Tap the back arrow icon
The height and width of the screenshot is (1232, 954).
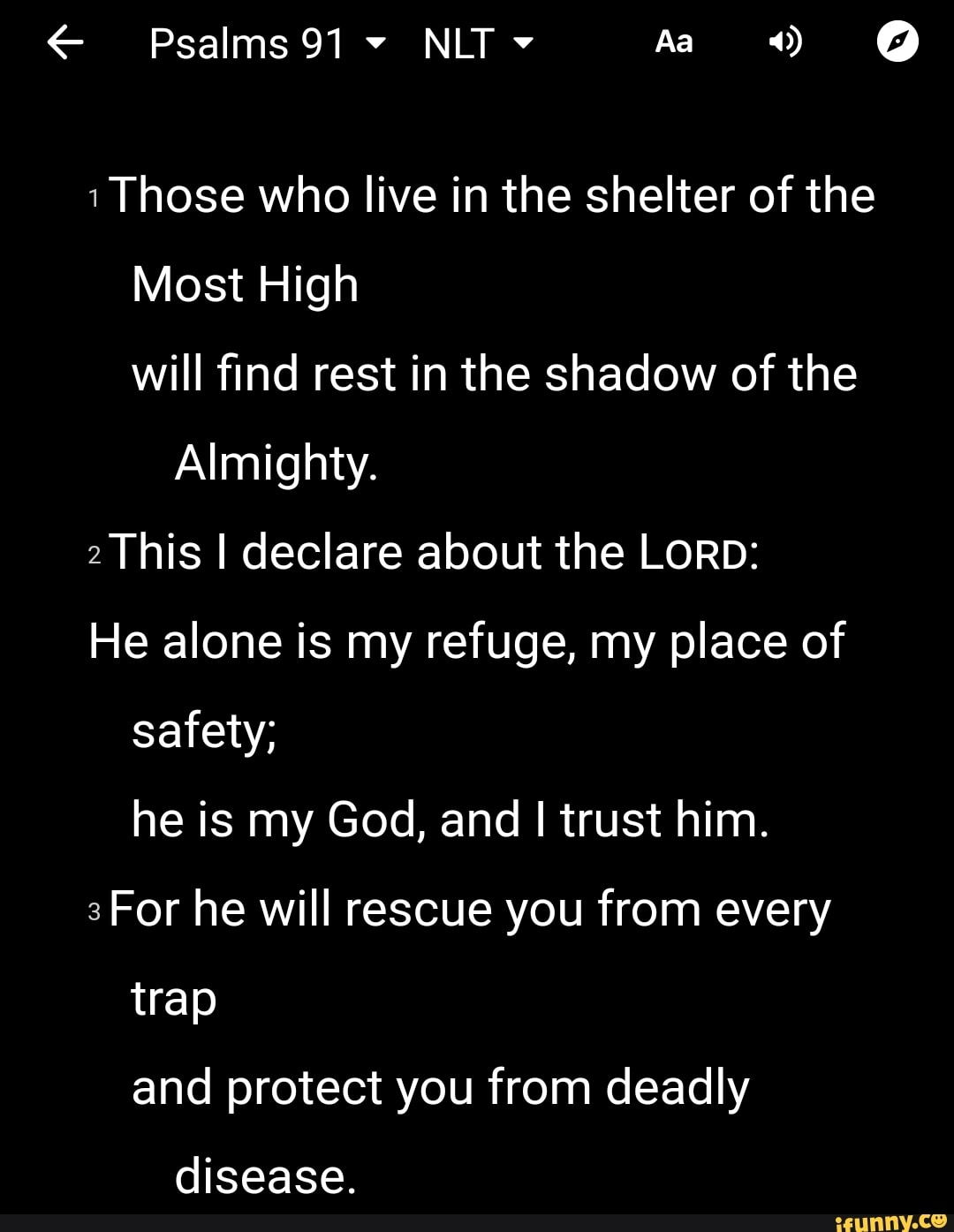[x=66, y=42]
